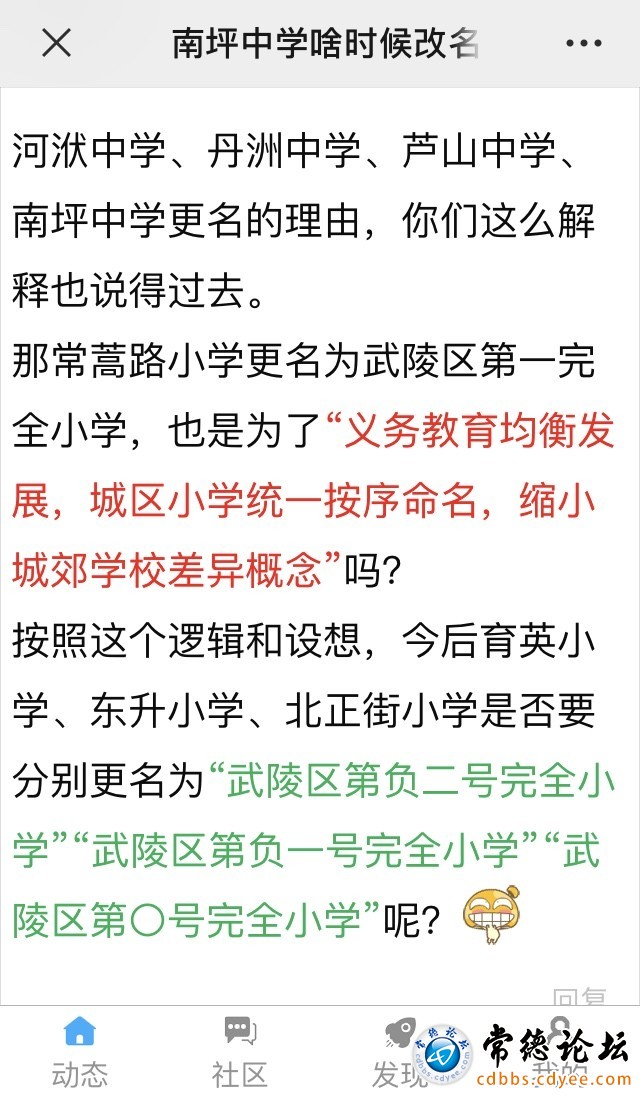
Task: Open the three-dot overflow menu
Action: click(x=584, y=43)
